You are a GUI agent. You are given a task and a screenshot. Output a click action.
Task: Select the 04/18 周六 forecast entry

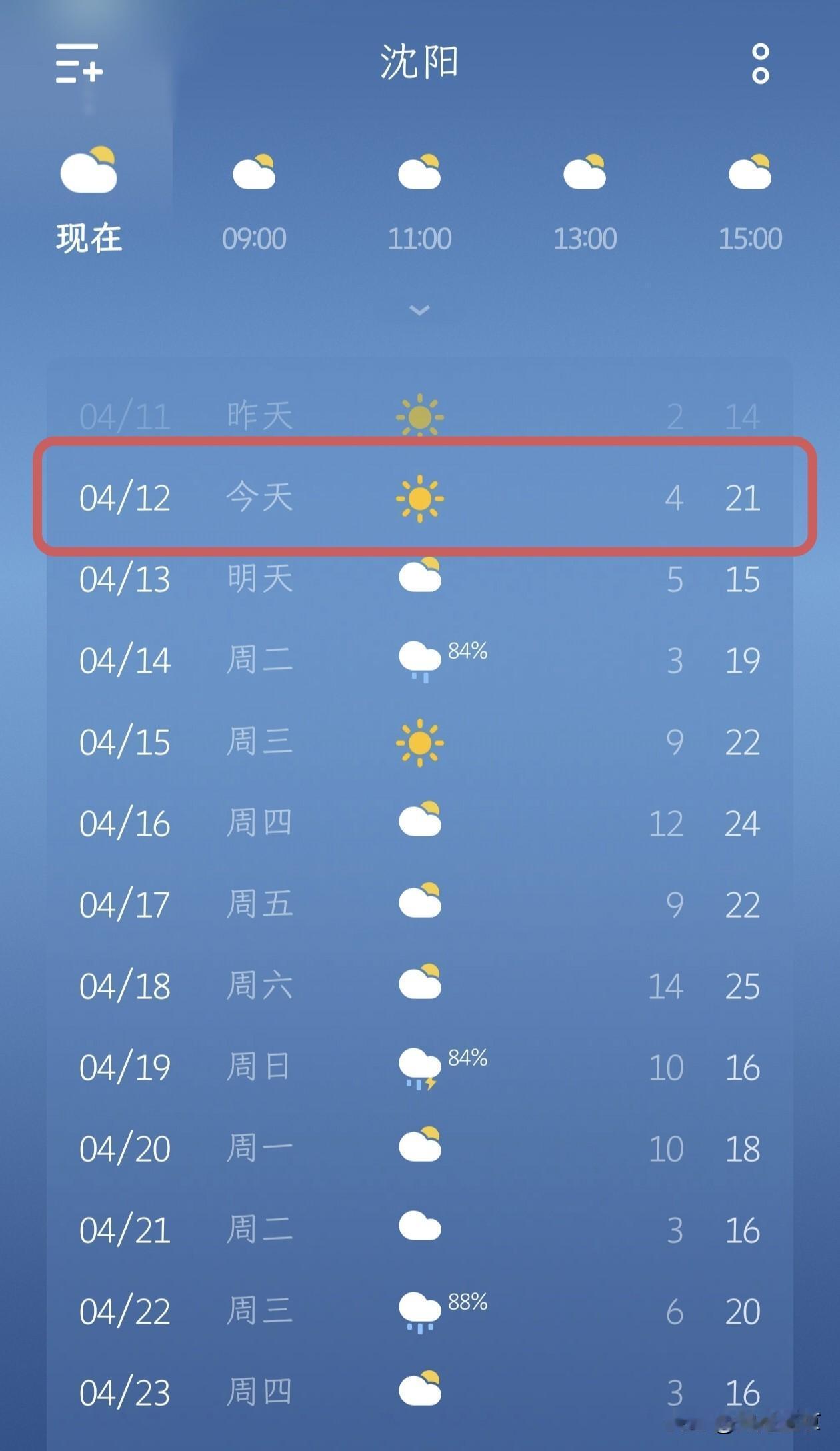click(x=421, y=986)
